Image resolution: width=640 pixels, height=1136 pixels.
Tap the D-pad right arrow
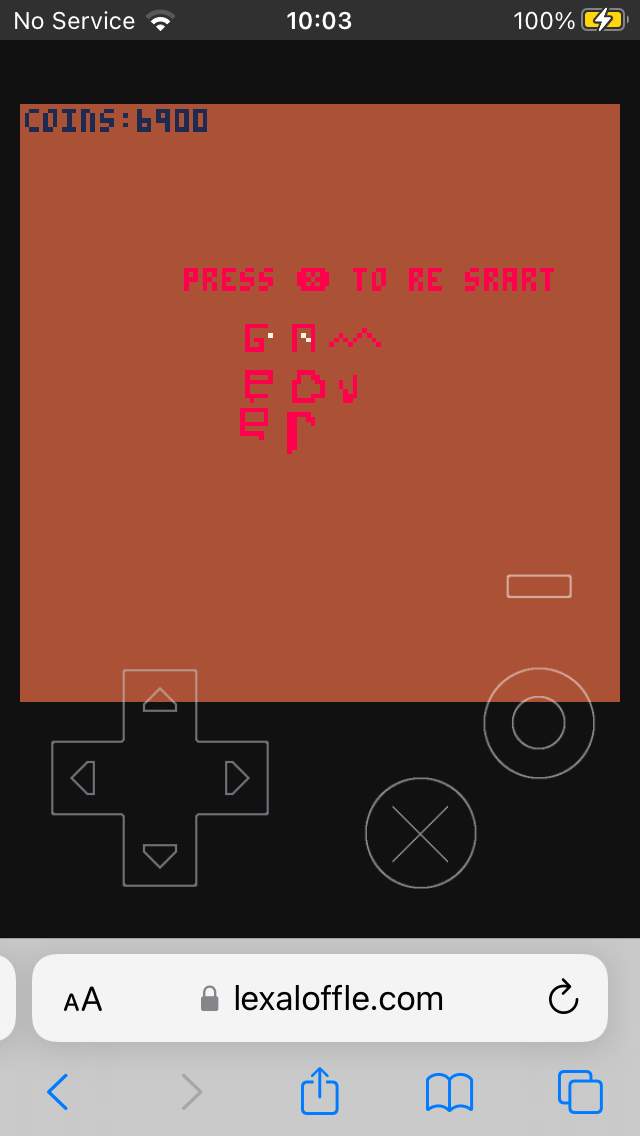pos(237,778)
